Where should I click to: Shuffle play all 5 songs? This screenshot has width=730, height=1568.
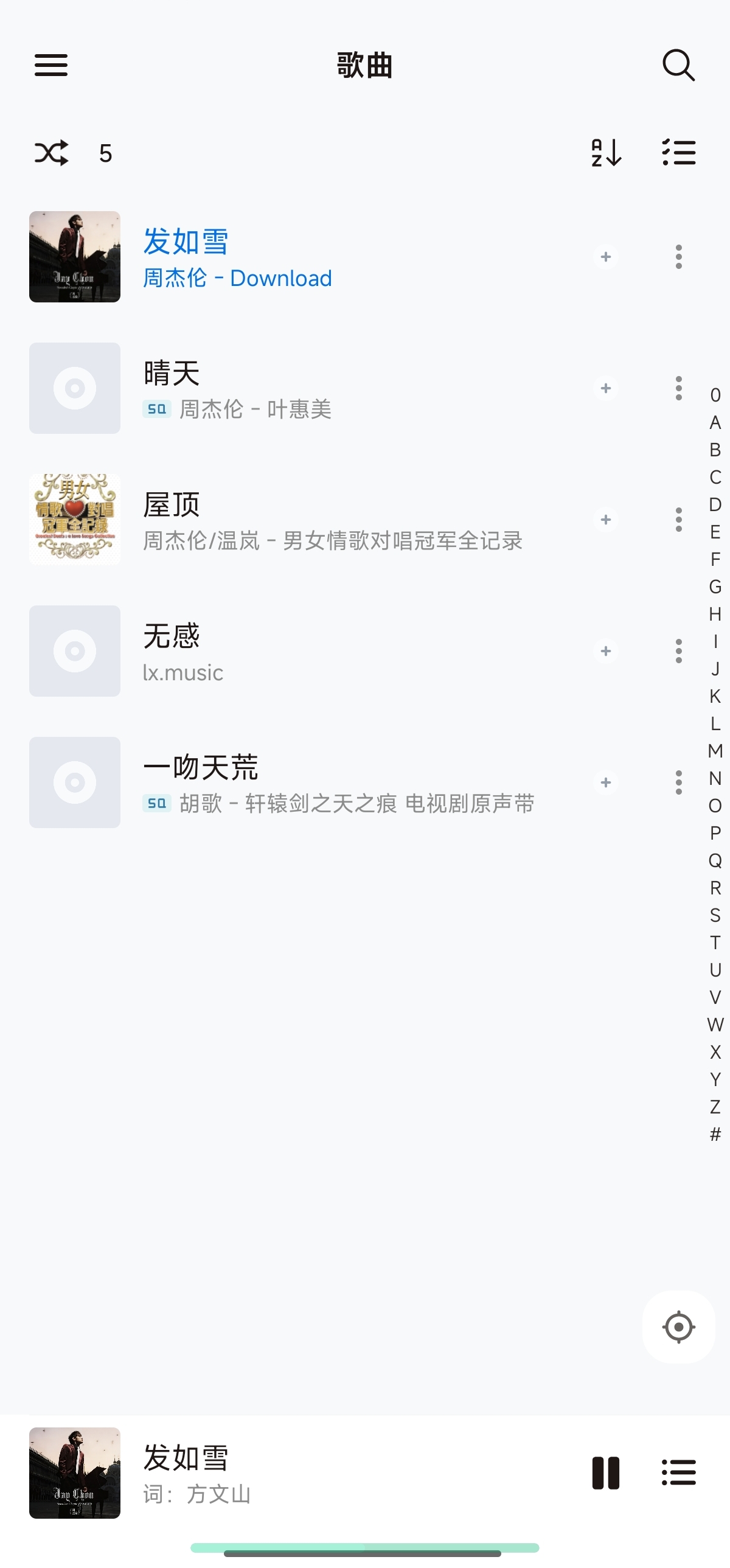[x=51, y=153]
